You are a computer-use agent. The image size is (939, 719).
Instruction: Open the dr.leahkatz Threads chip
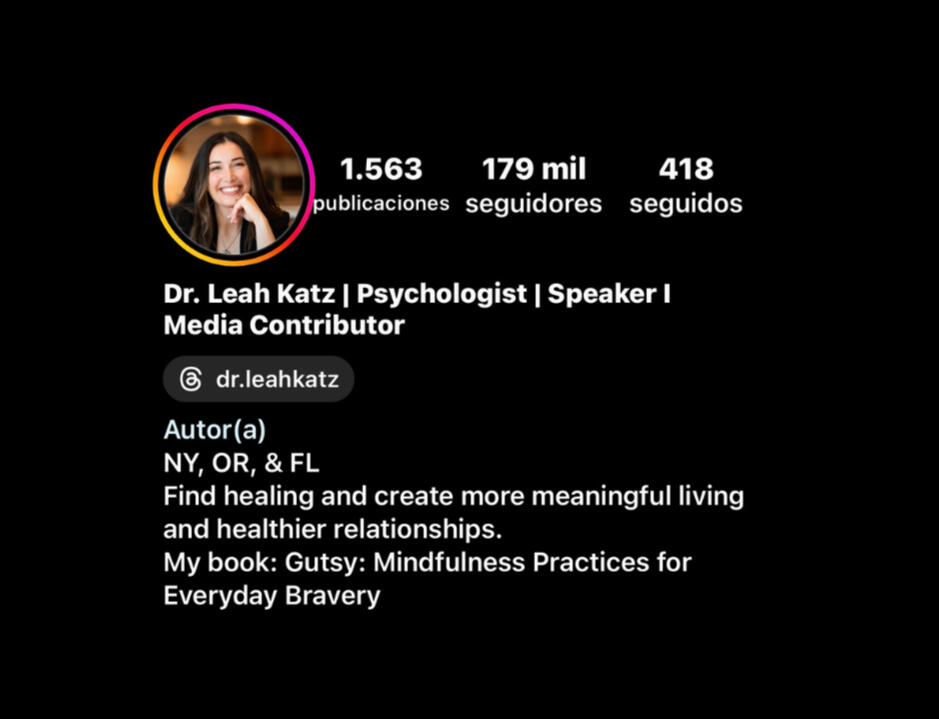pos(259,380)
